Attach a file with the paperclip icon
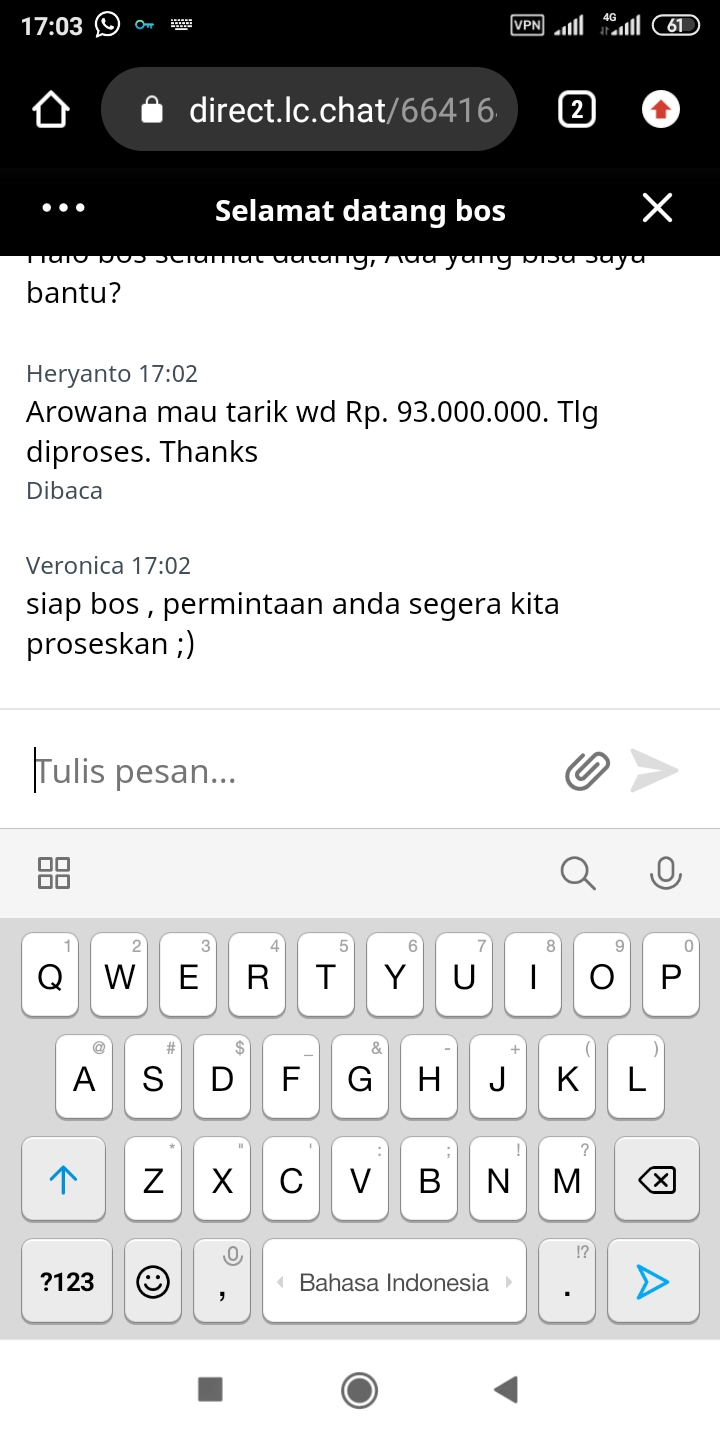 pos(587,771)
